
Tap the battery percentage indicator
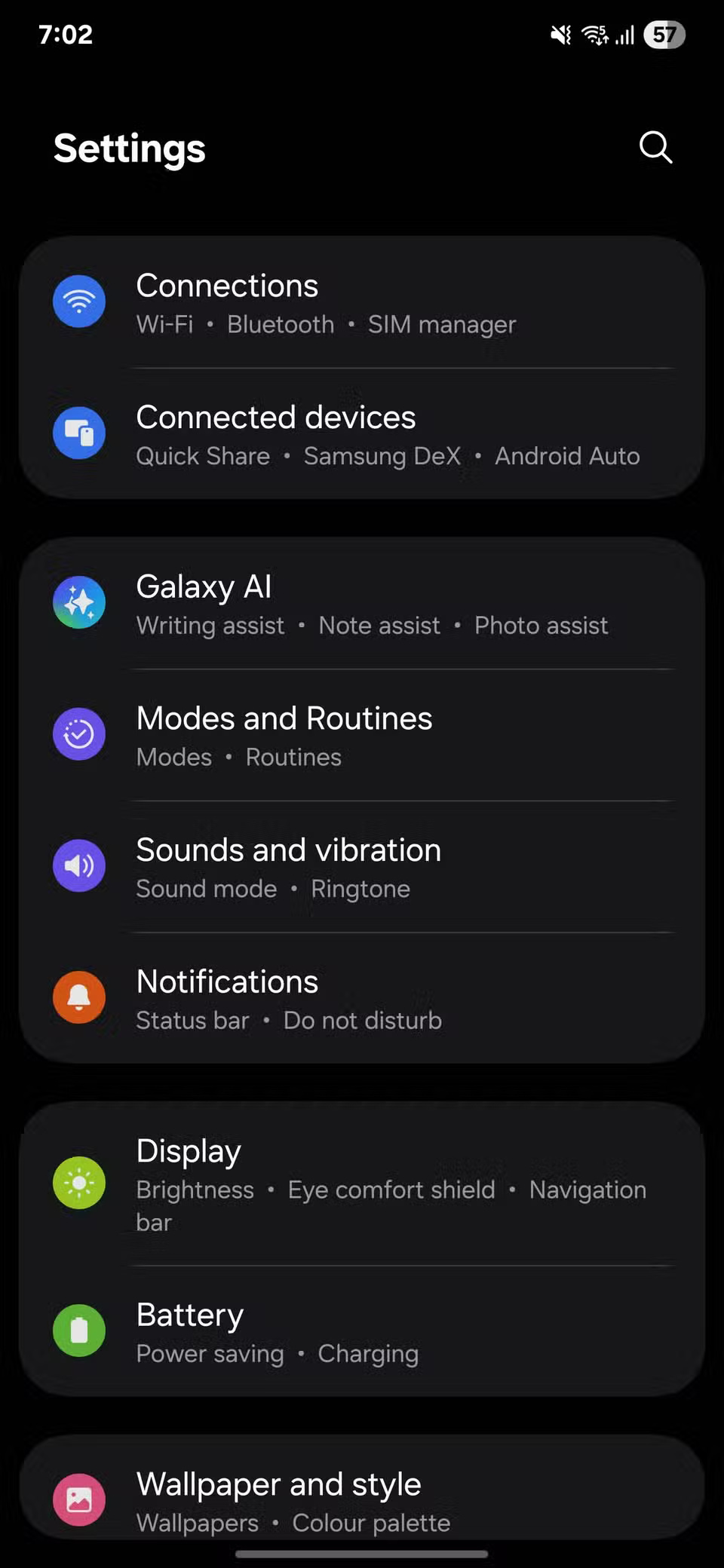click(663, 35)
